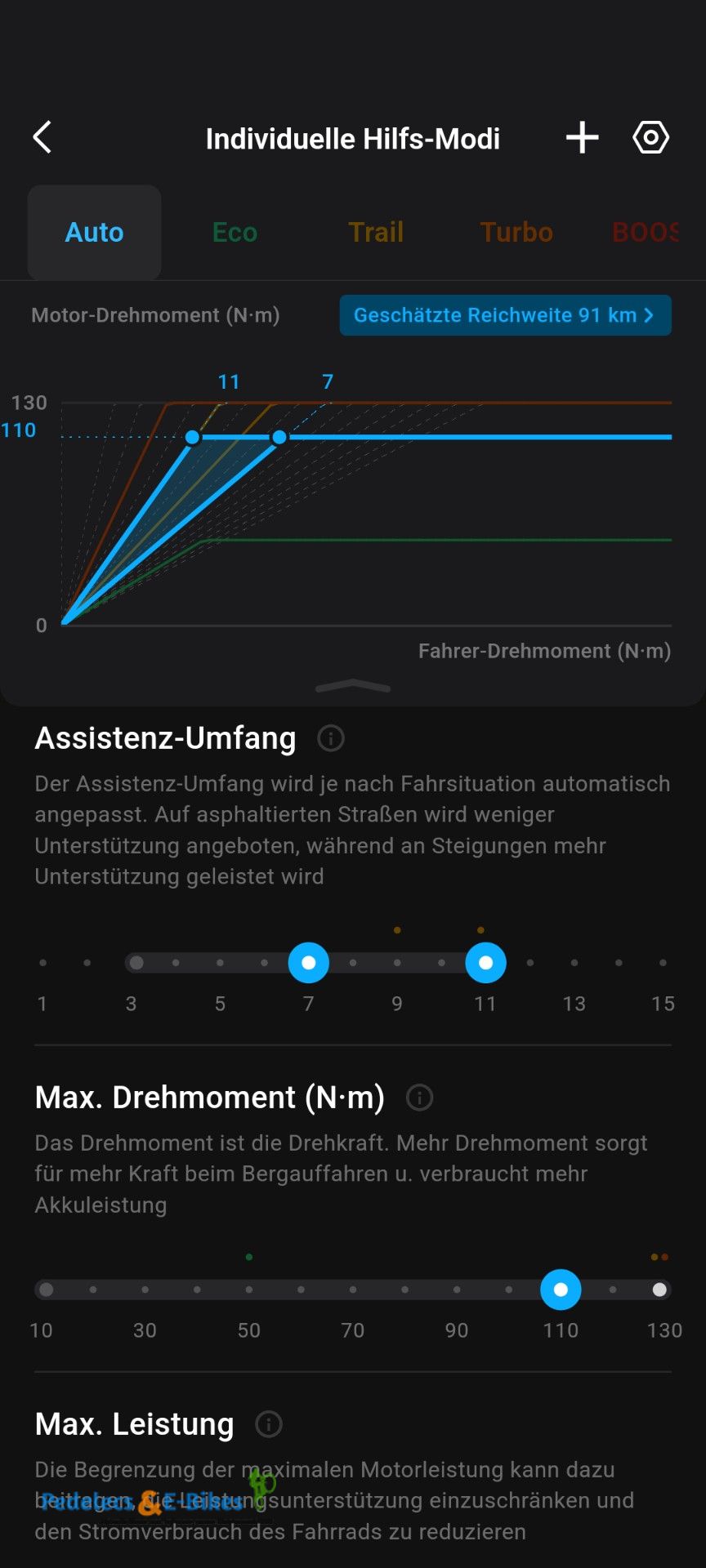Set Assistenz-Umfang slider to 3
The height and width of the screenshot is (1568, 706).
pyautogui.click(x=136, y=963)
